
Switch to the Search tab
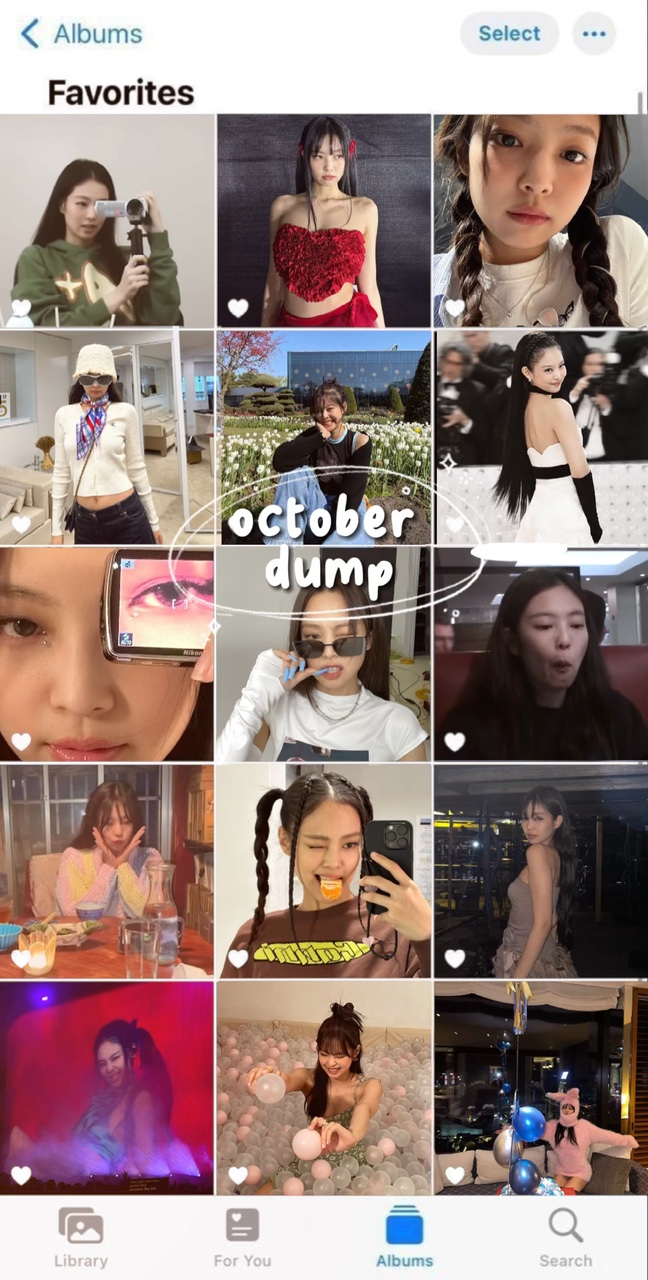pos(565,1237)
